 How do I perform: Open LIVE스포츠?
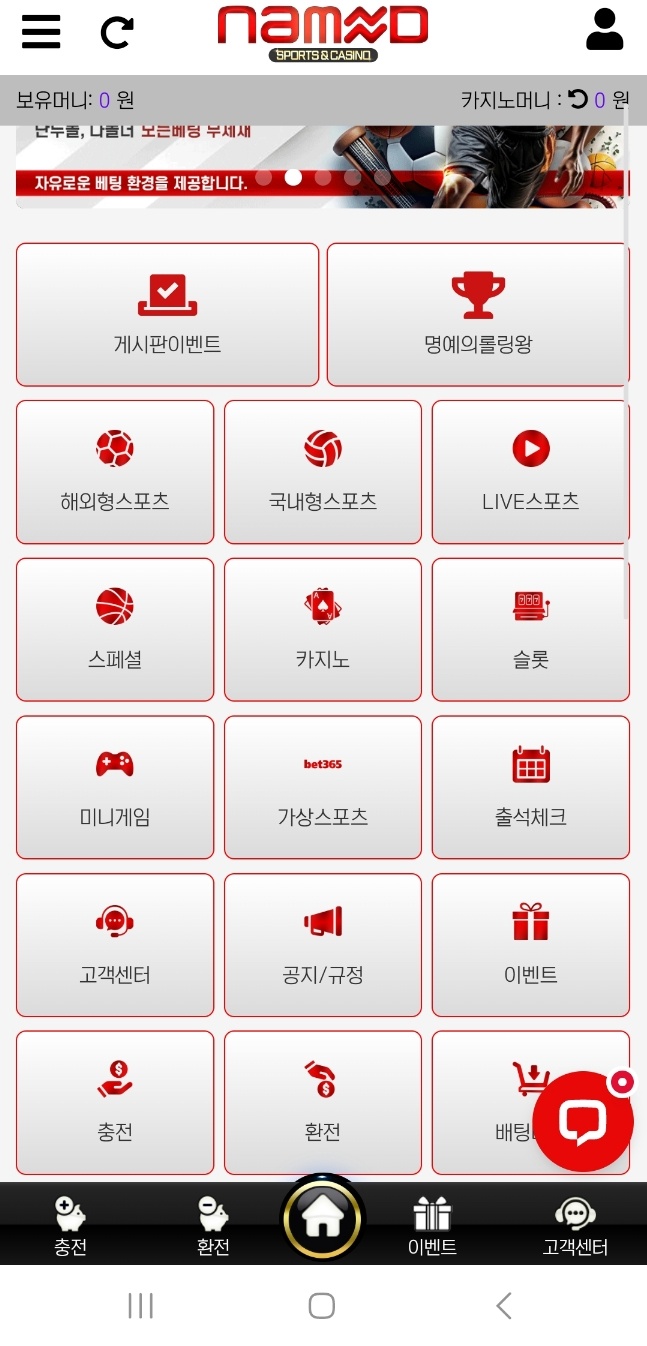530,471
